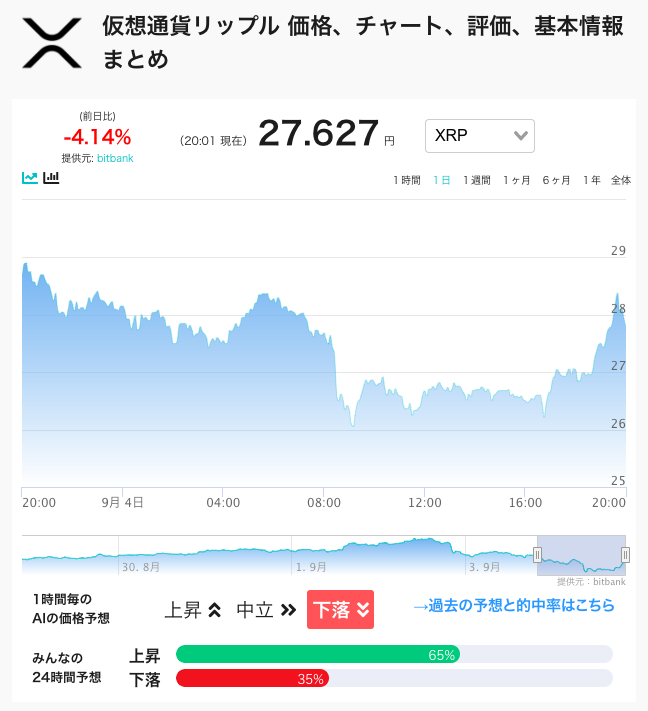
Task: Switch chart to 6ヶ月
Action: tap(556, 180)
